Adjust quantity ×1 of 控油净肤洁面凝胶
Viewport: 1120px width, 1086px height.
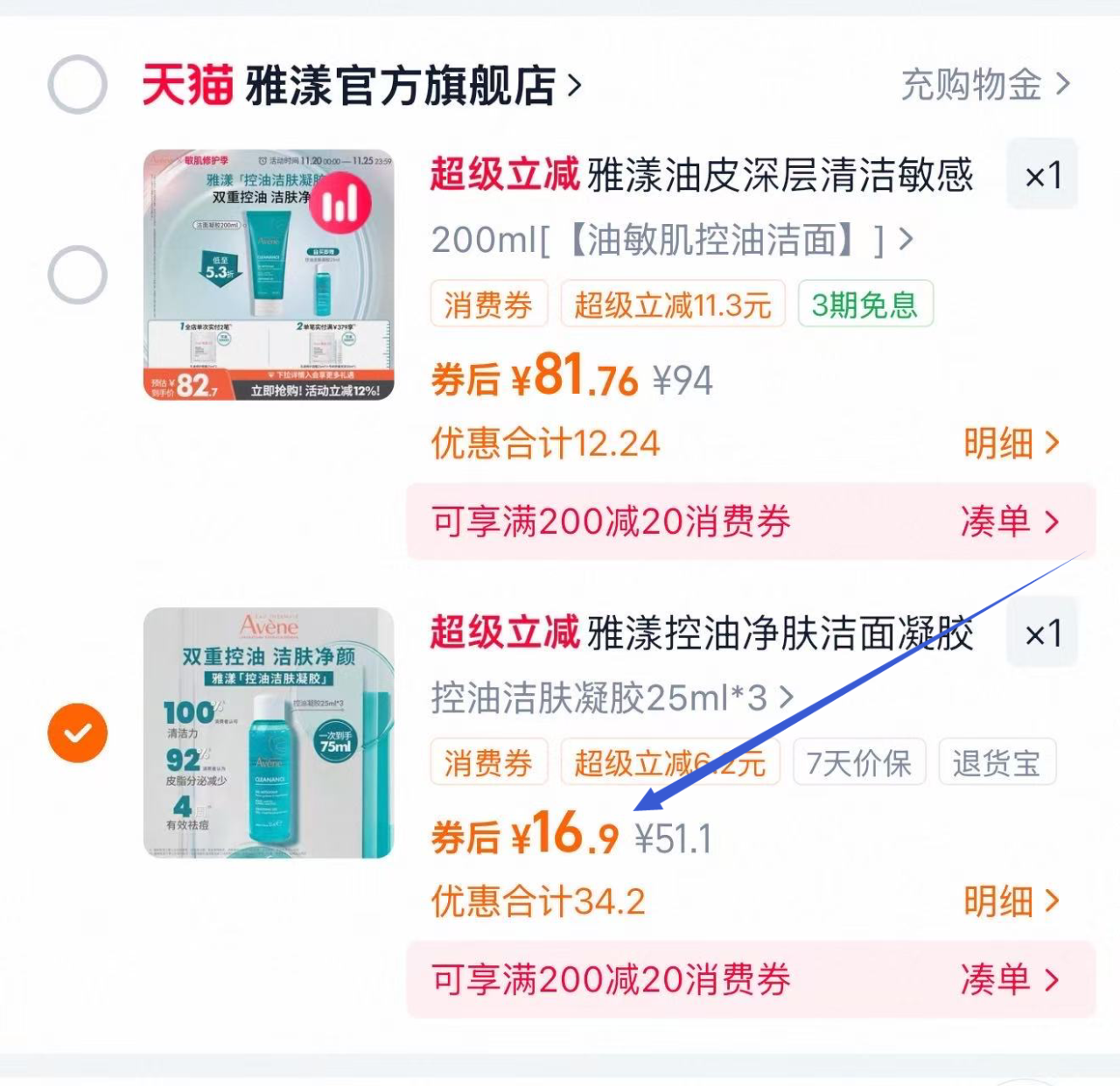[1042, 633]
